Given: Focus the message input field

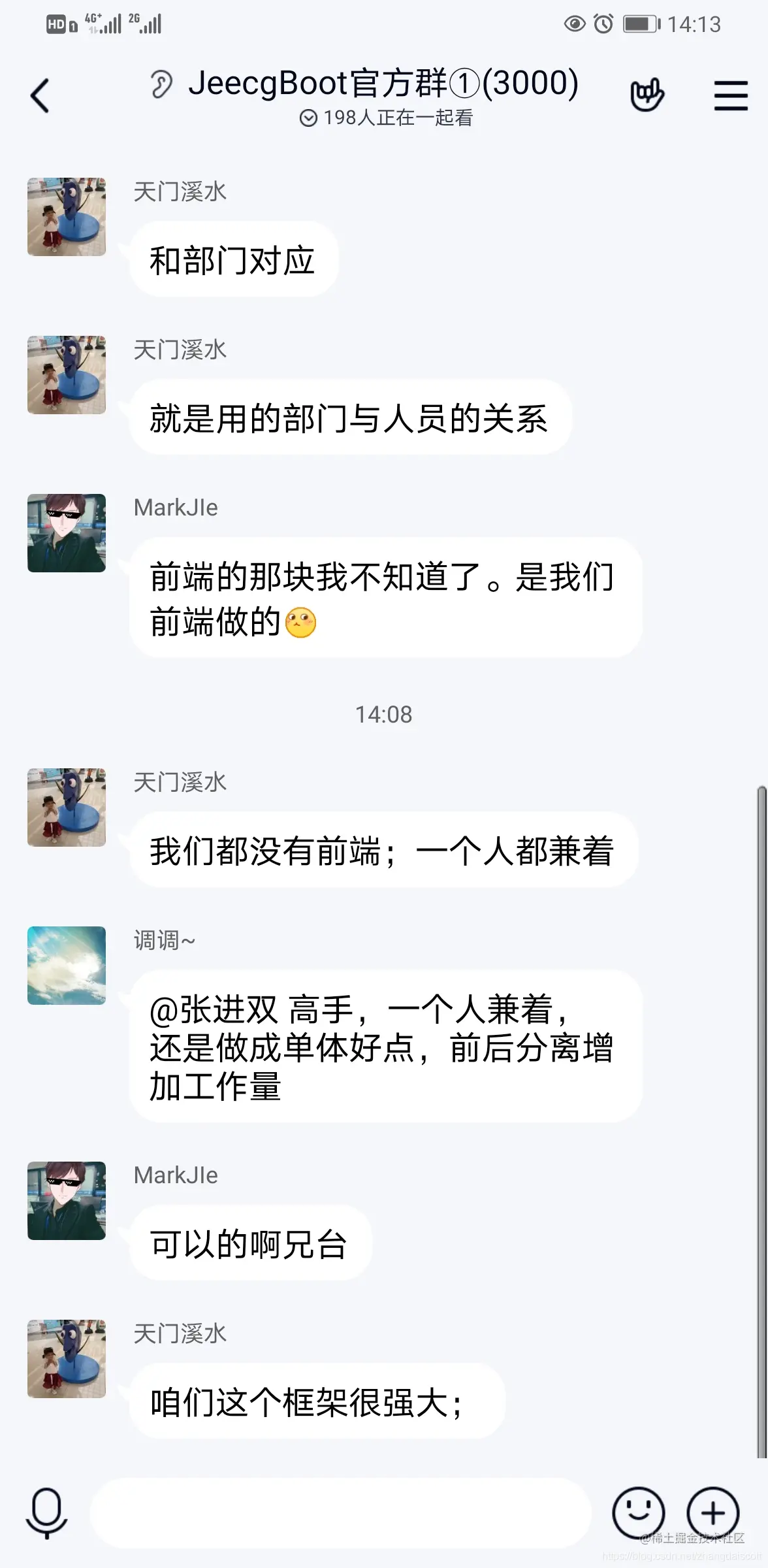Looking at the screenshot, I should (x=340, y=1513).
